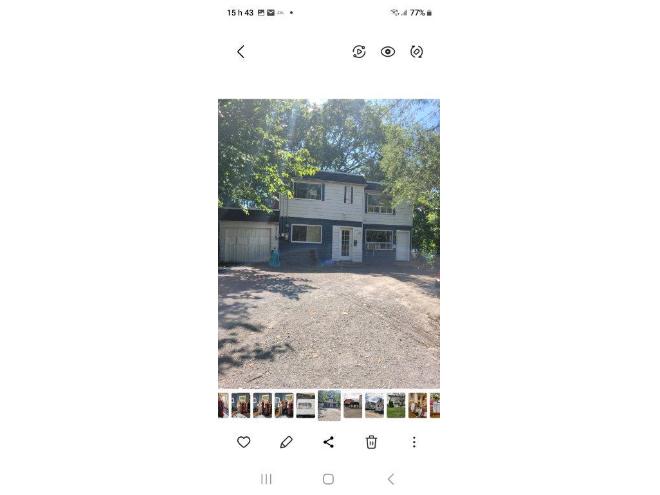Image resolution: width=660 pixels, height=495 pixels.
Task: Add this photo to favorites
Action: [x=243, y=442]
